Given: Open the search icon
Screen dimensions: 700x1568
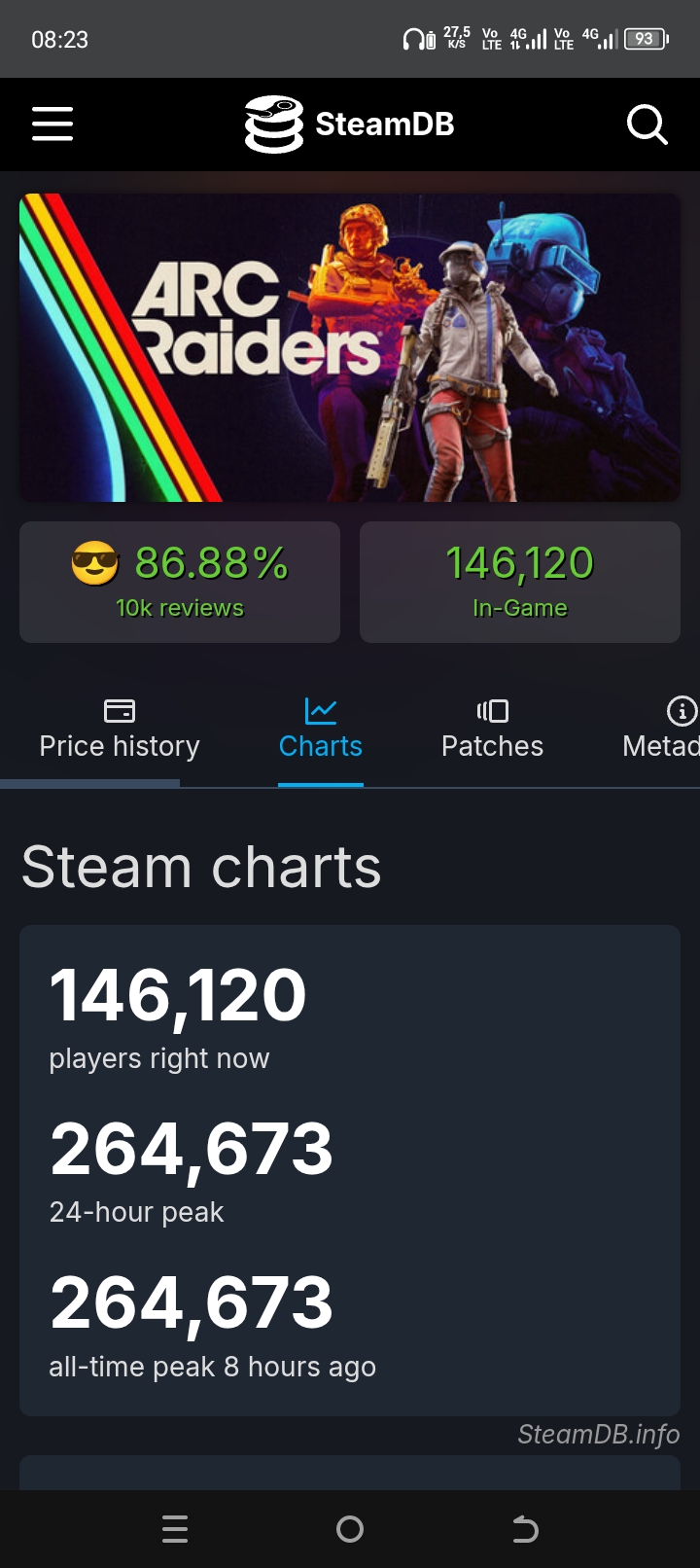Looking at the screenshot, I should (647, 125).
